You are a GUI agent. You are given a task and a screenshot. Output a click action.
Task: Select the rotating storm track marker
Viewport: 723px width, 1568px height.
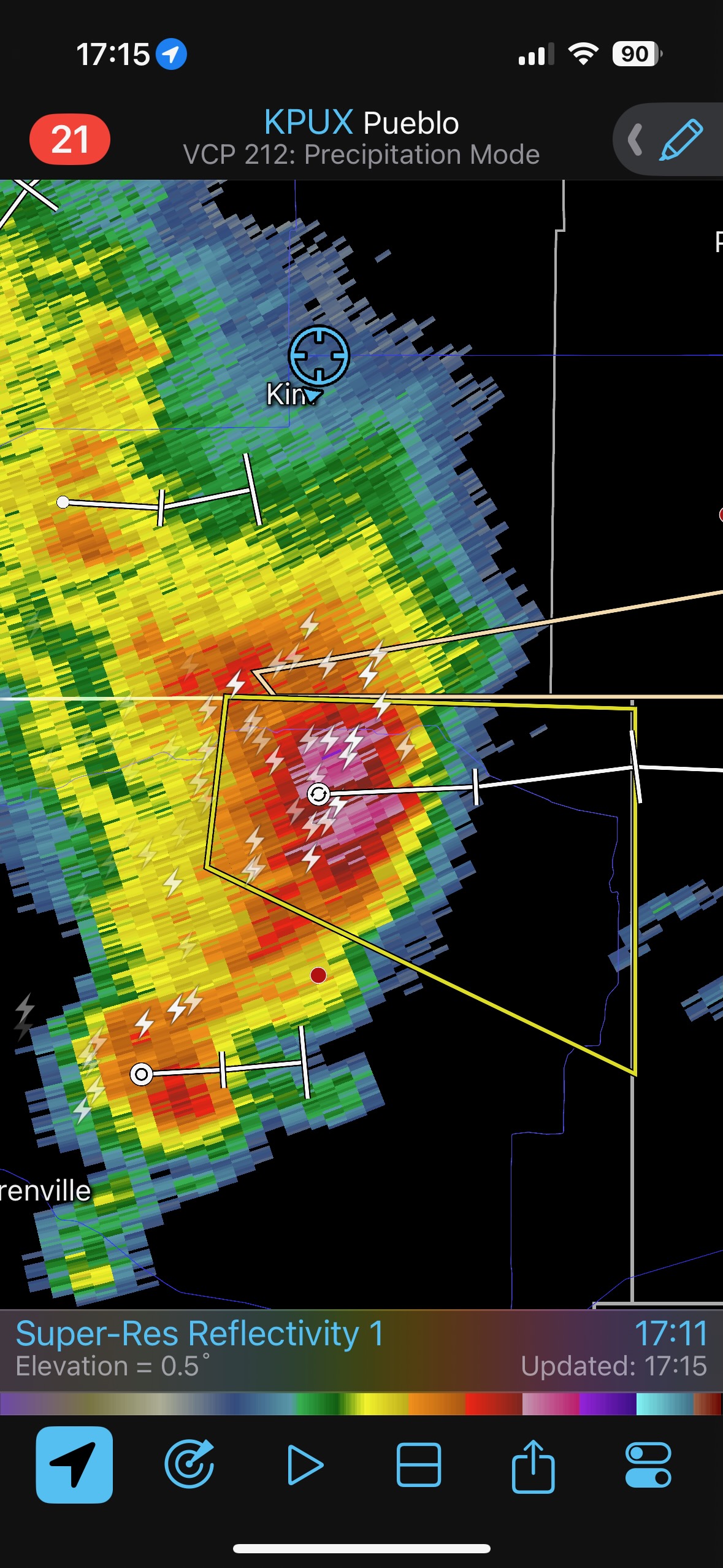(318, 794)
